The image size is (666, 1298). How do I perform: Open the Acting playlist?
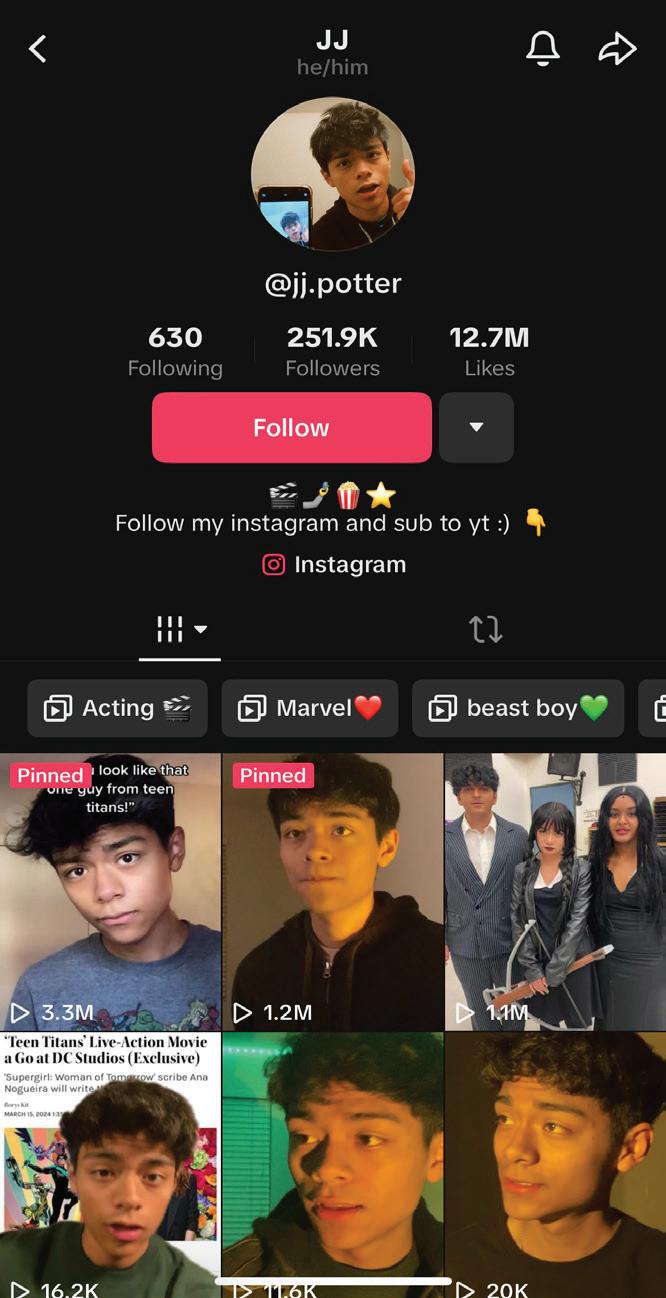point(118,708)
